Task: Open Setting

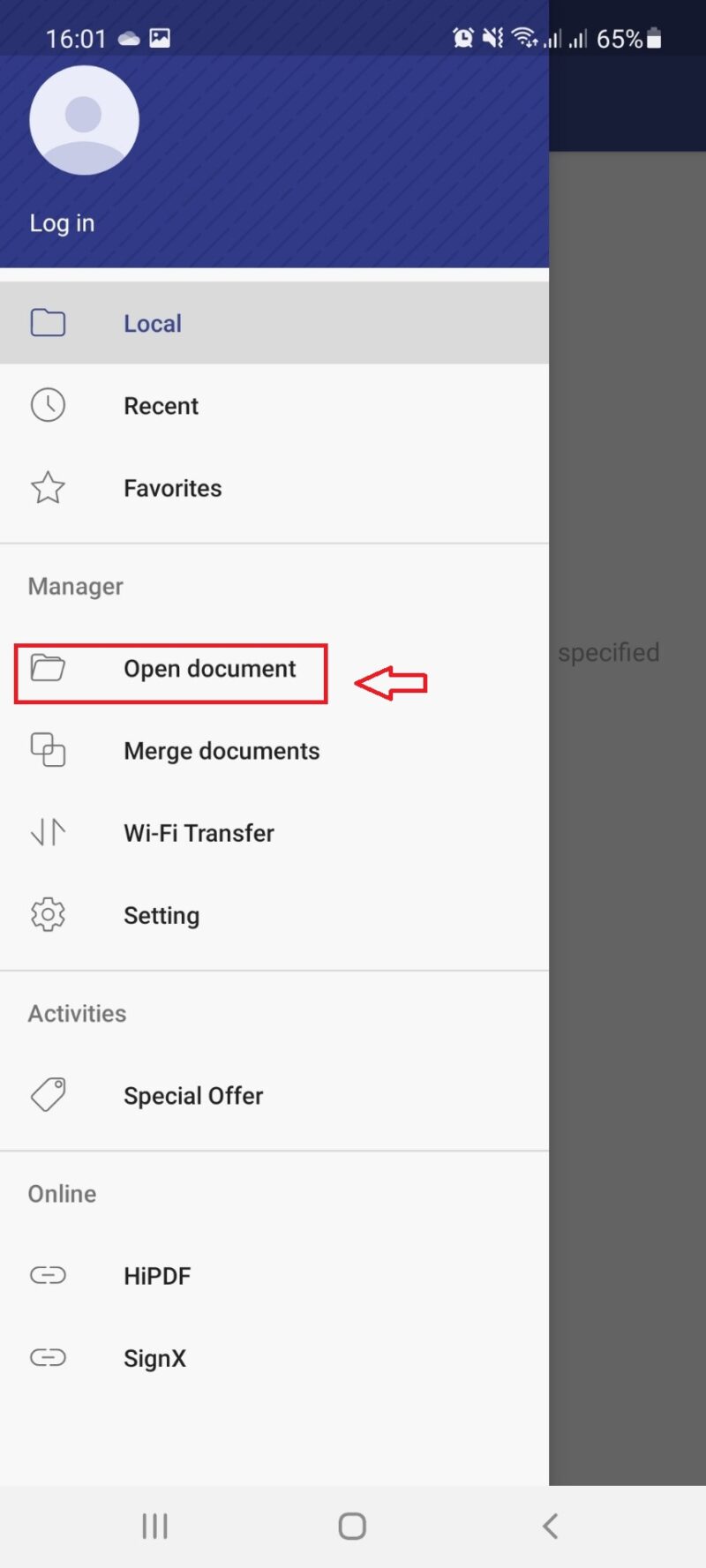Action: point(161,915)
